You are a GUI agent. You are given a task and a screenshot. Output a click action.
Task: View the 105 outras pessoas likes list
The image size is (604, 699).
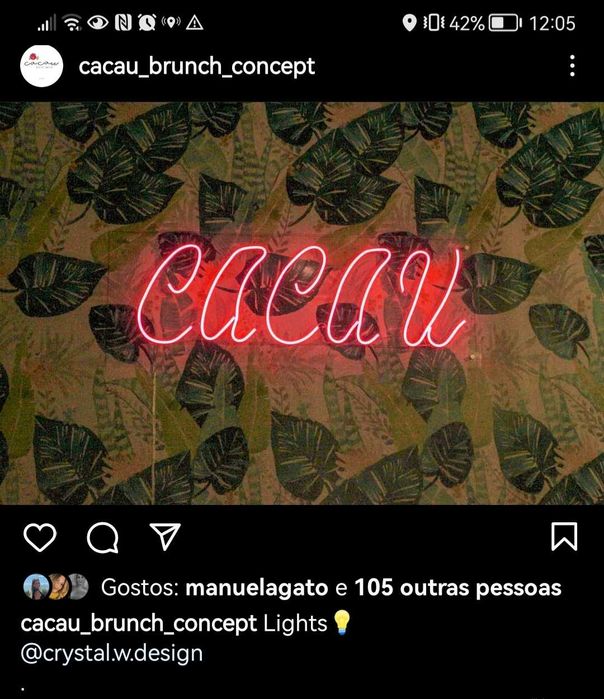coord(457,588)
